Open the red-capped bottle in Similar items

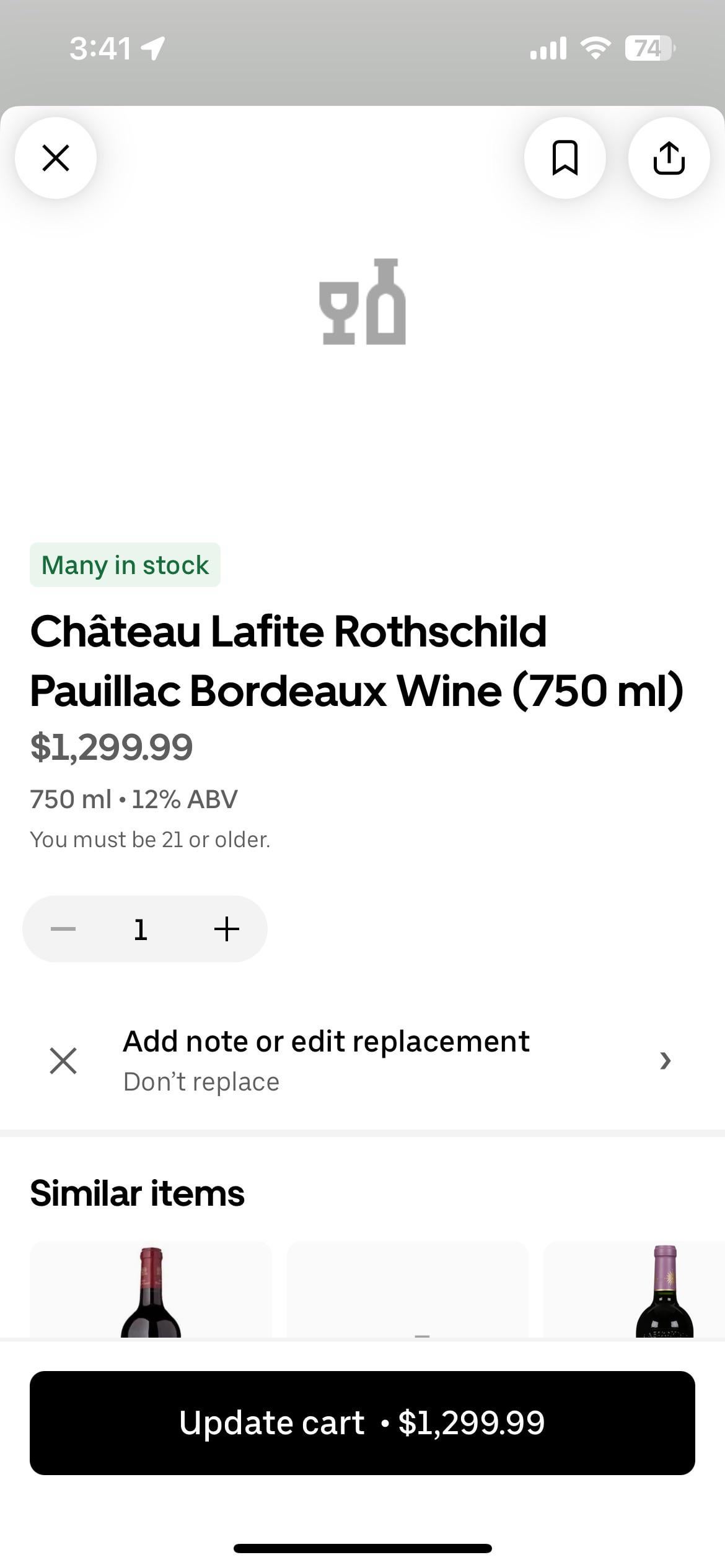point(151,1291)
